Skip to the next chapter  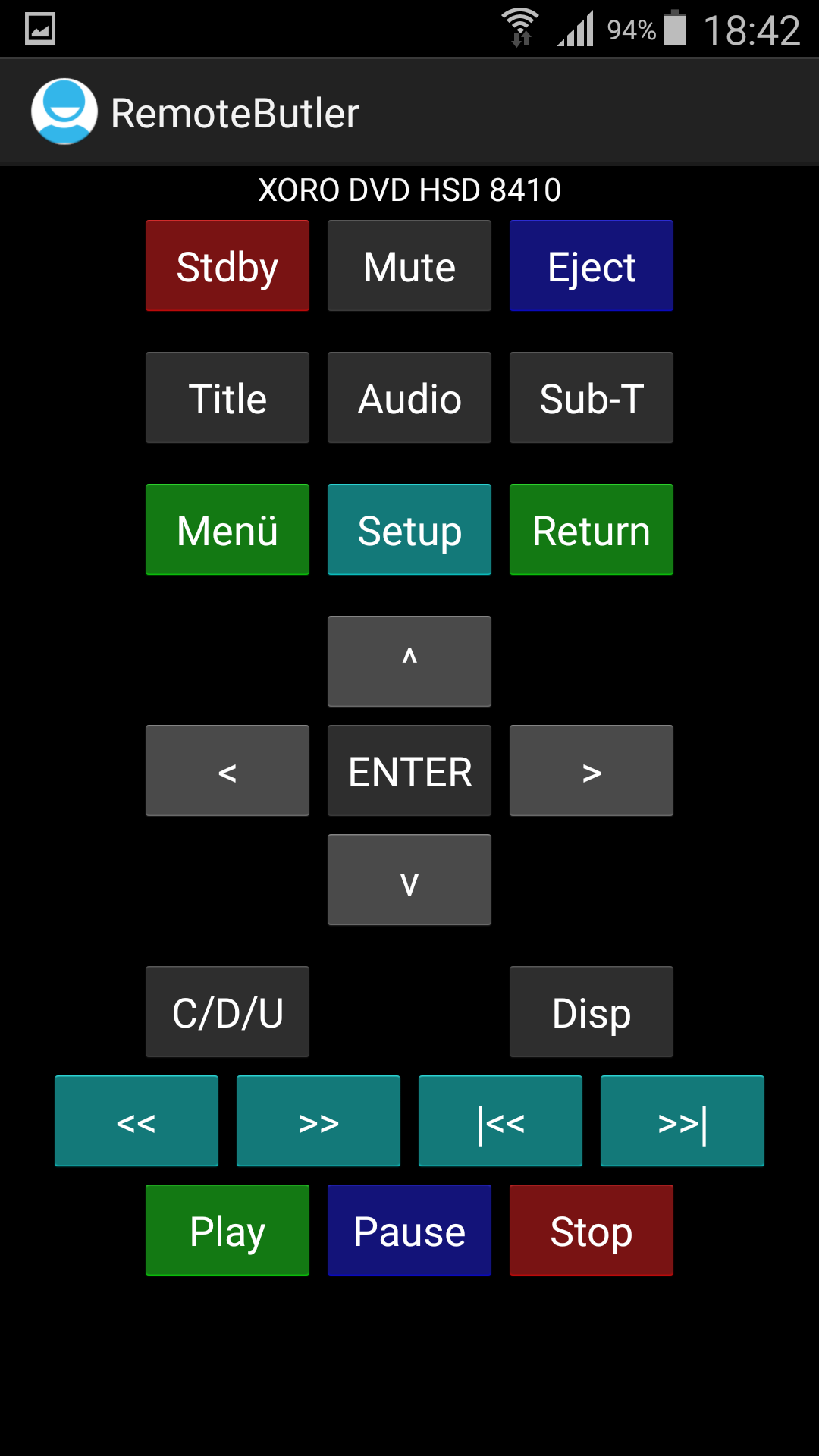pos(682,1121)
